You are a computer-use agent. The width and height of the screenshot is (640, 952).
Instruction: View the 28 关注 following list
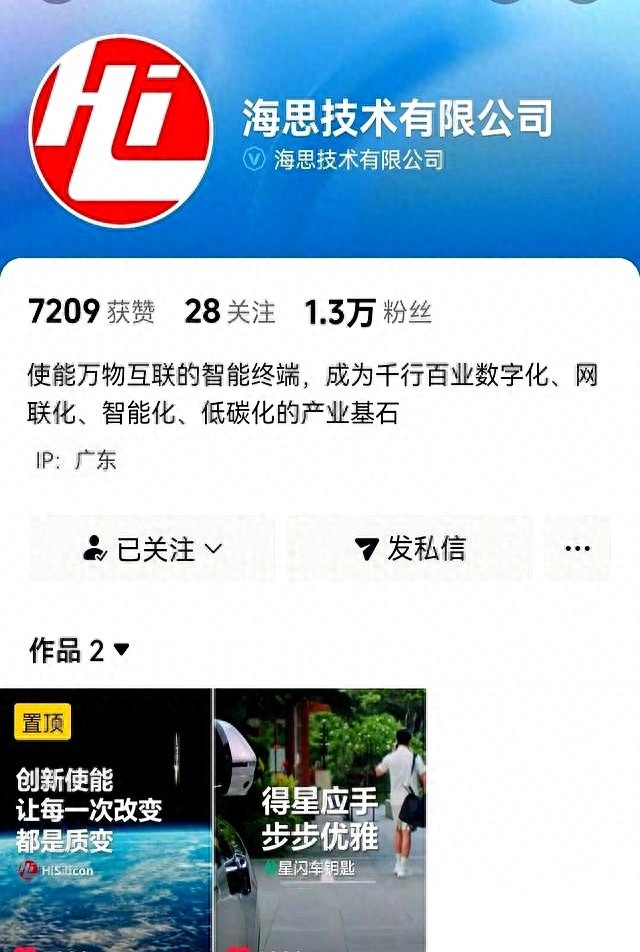230,313
